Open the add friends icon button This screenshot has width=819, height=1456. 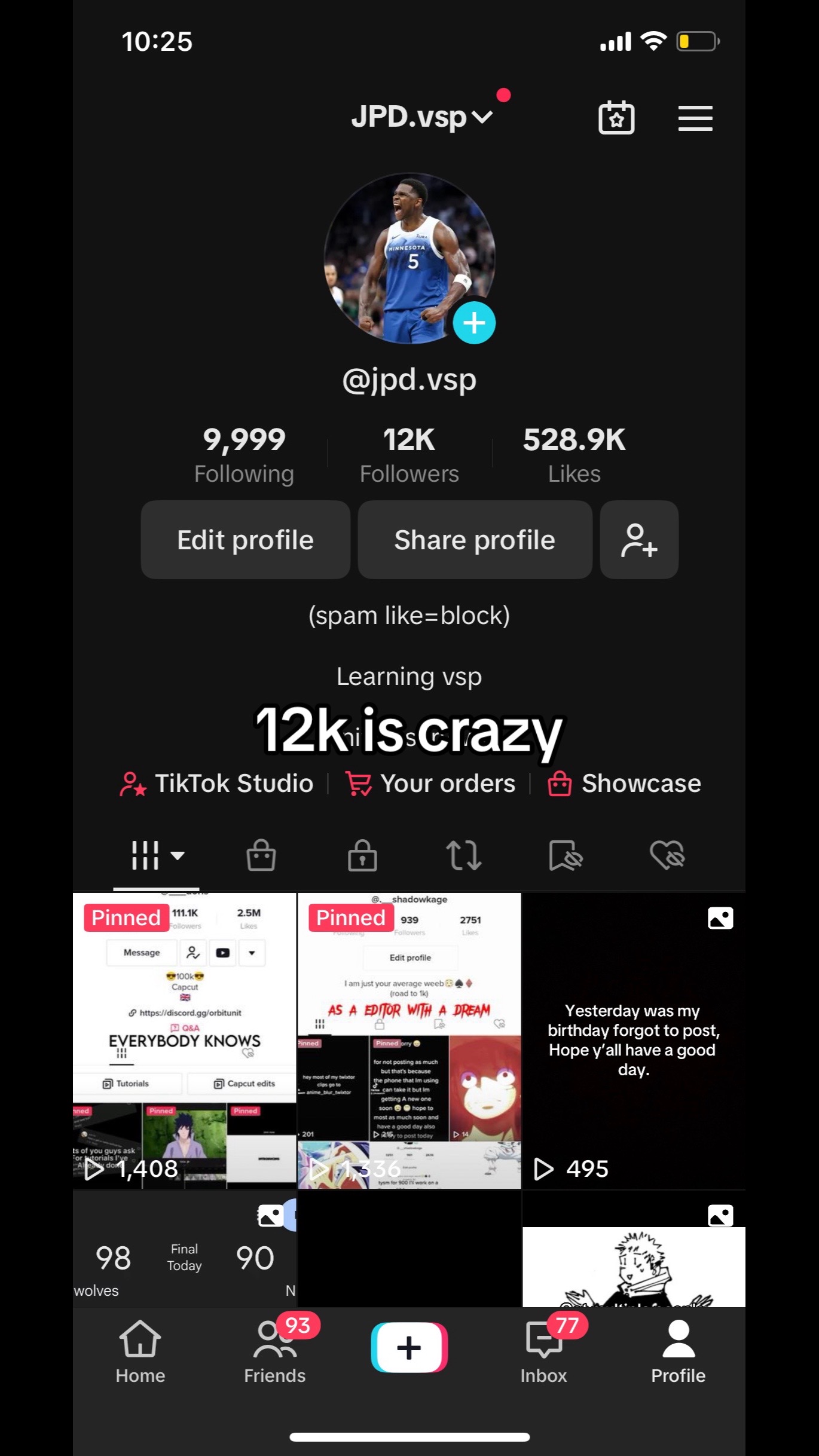pyautogui.click(x=639, y=540)
